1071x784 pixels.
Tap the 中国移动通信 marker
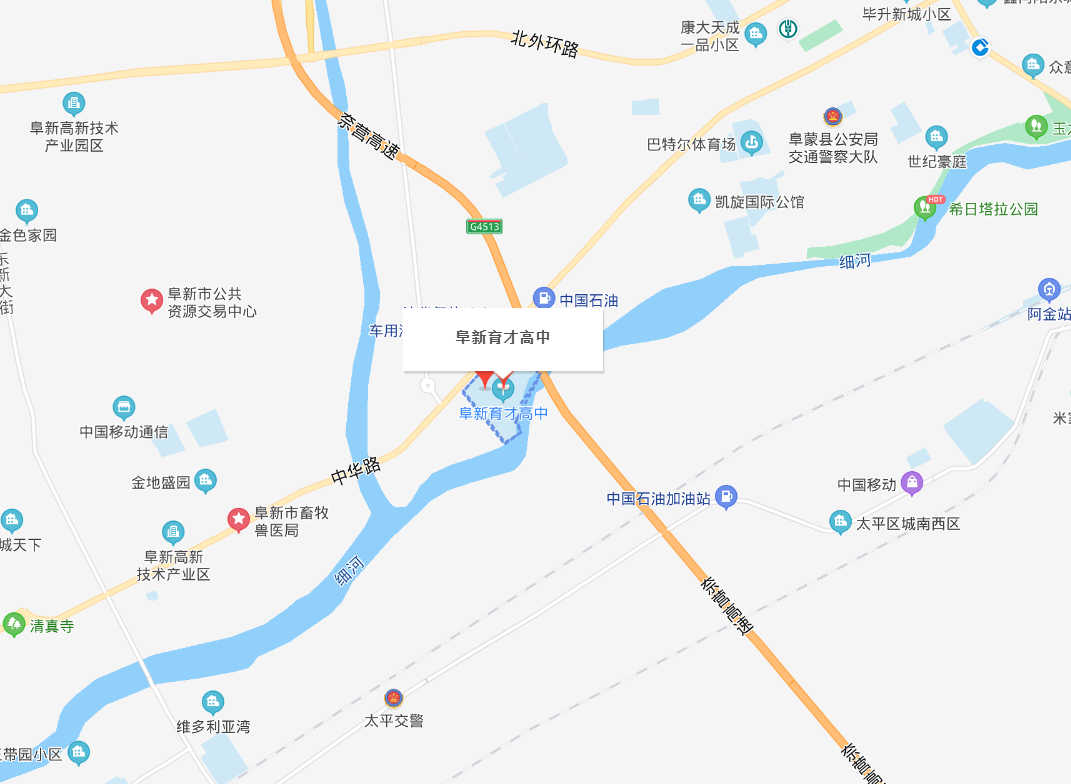click(124, 408)
